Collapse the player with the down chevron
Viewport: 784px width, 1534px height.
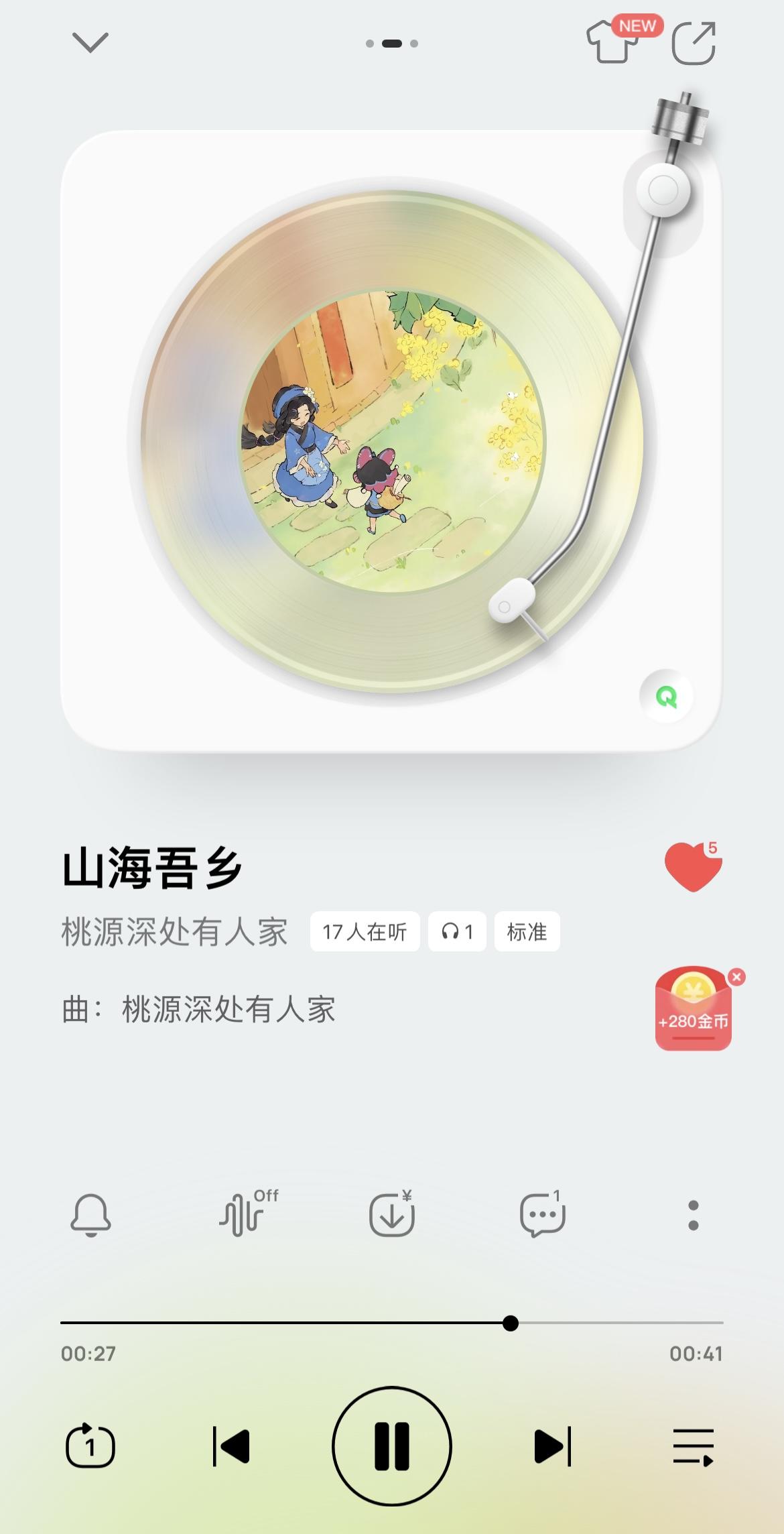(x=90, y=43)
